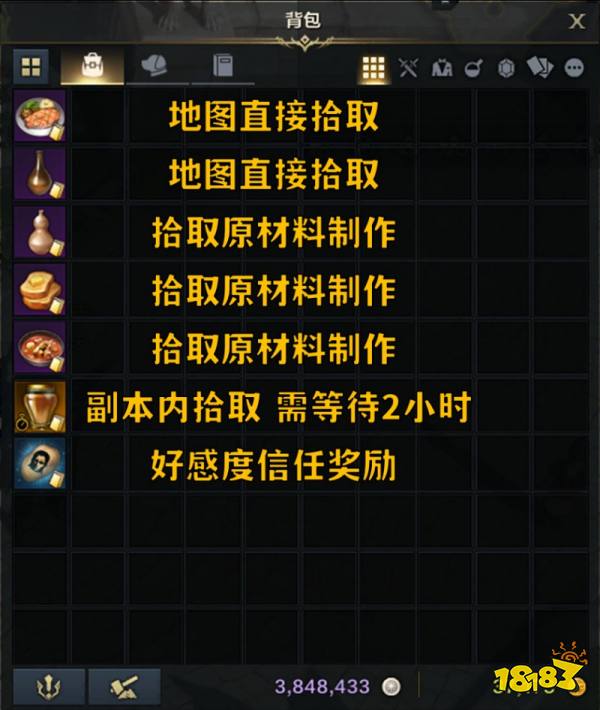600x710 pixels.
Task: Filter by gem items
Action: [x=507, y=68]
